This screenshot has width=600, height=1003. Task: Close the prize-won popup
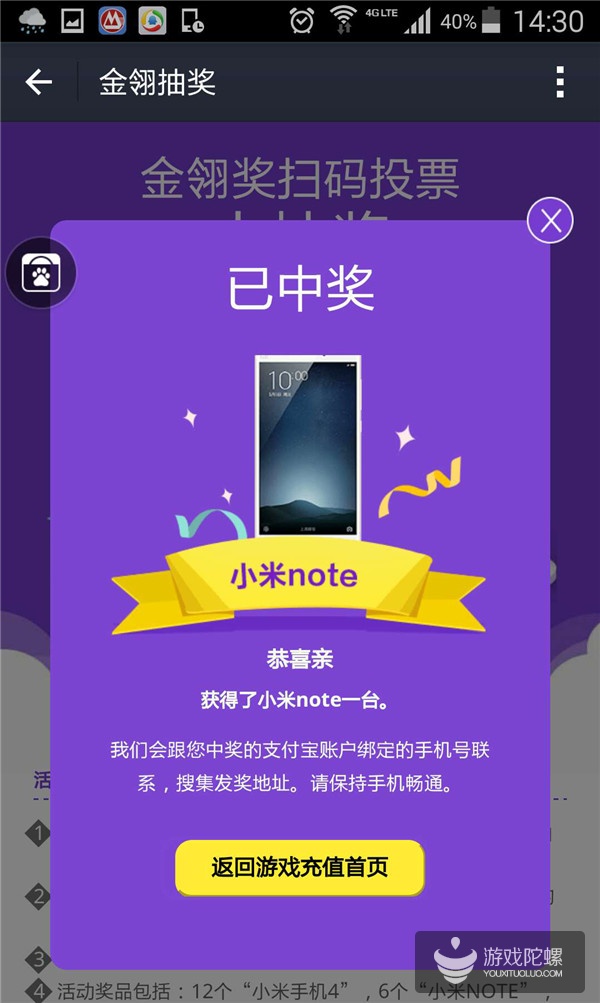[x=550, y=219]
